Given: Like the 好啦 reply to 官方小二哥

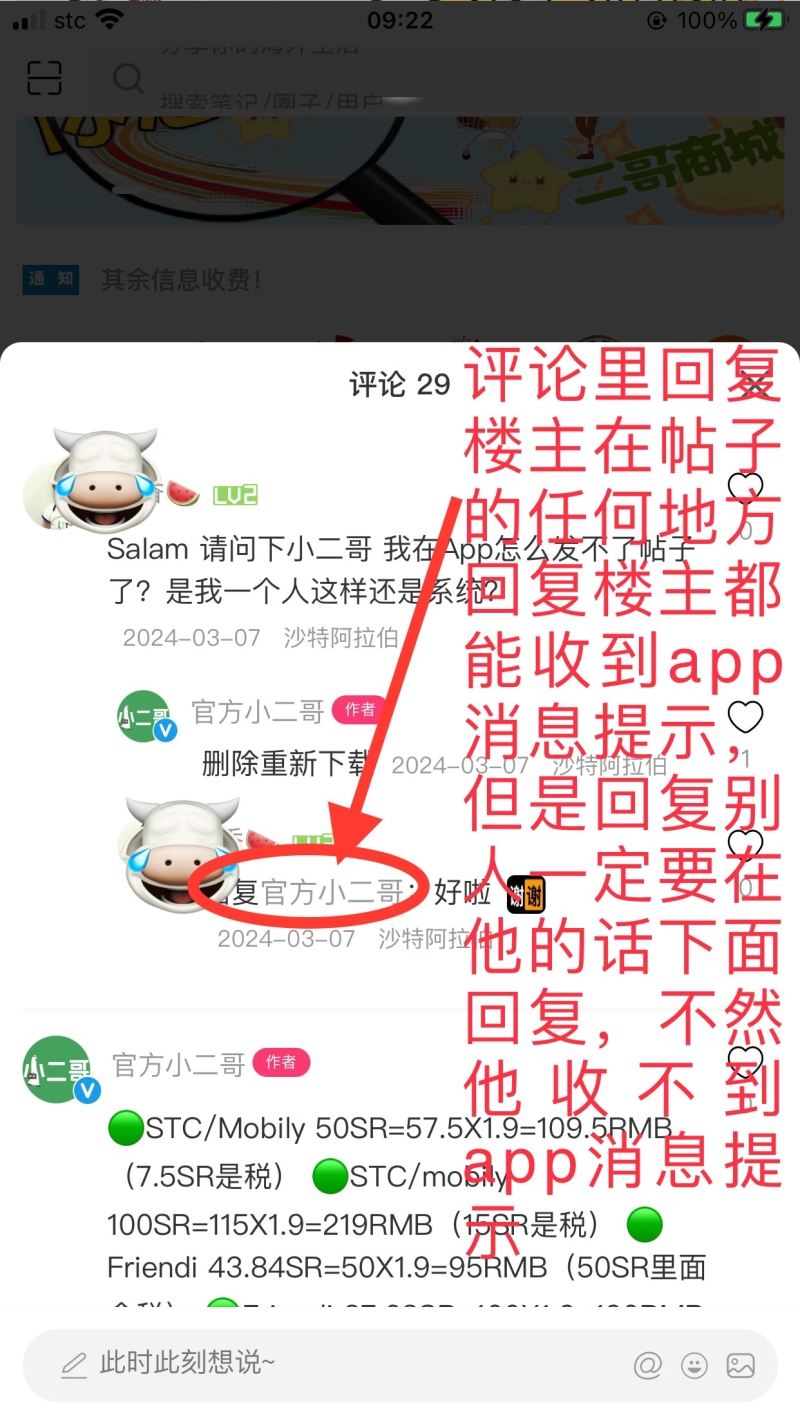Looking at the screenshot, I should click(745, 843).
